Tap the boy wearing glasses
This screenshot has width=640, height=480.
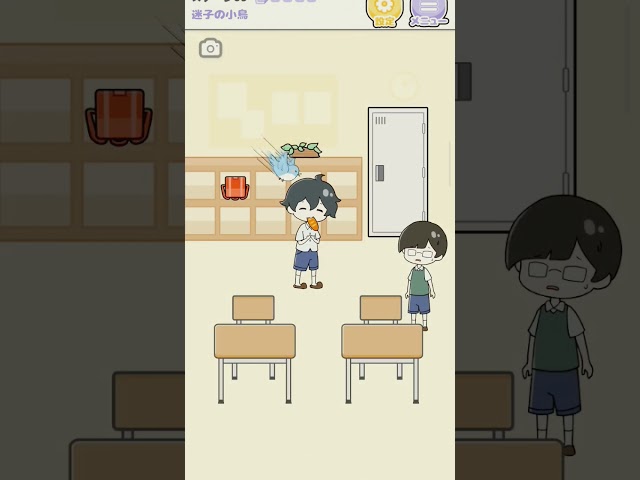pyautogui.click(x=420, y=271)
